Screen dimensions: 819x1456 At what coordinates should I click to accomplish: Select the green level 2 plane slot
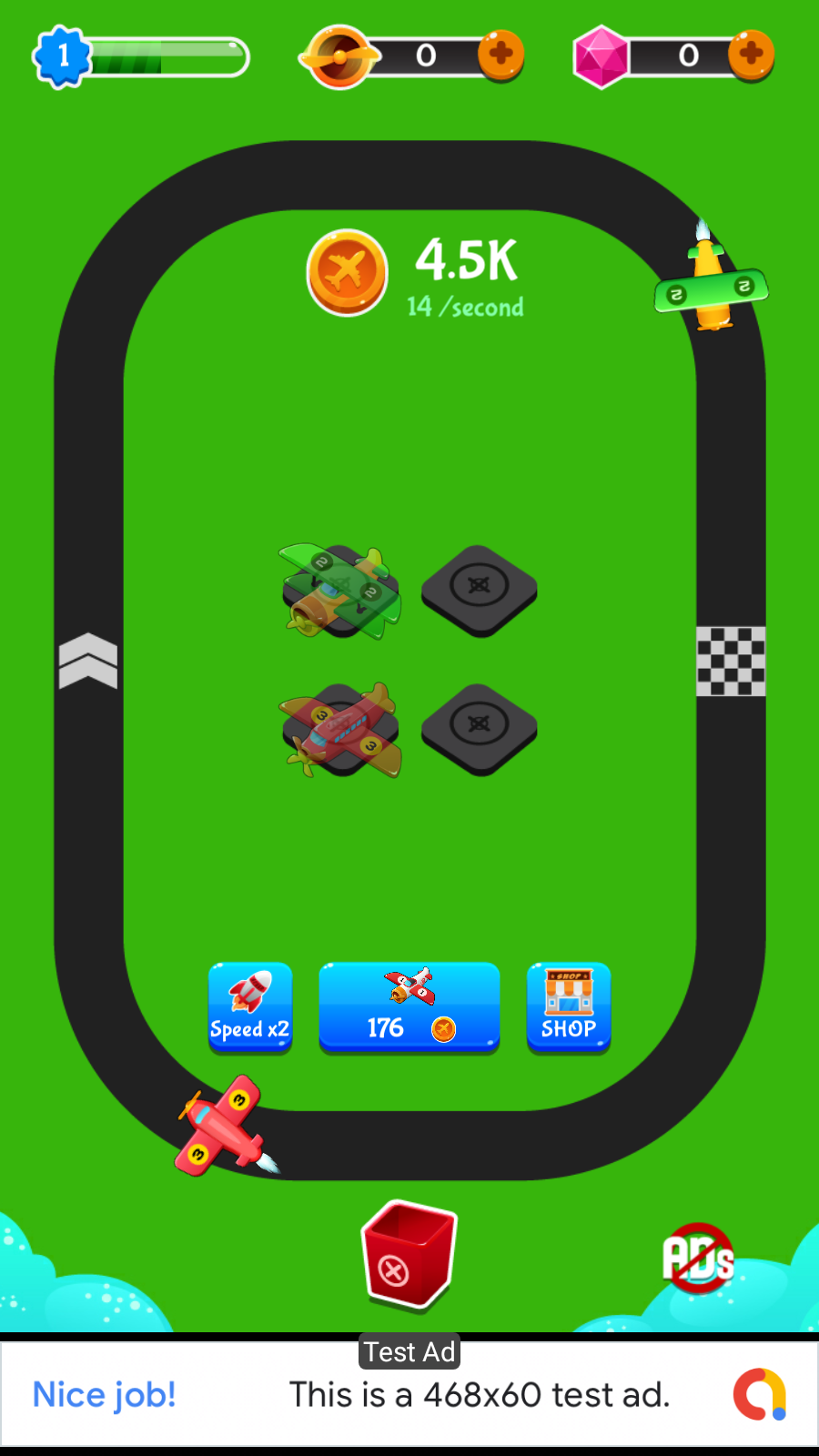coord(340,591)
